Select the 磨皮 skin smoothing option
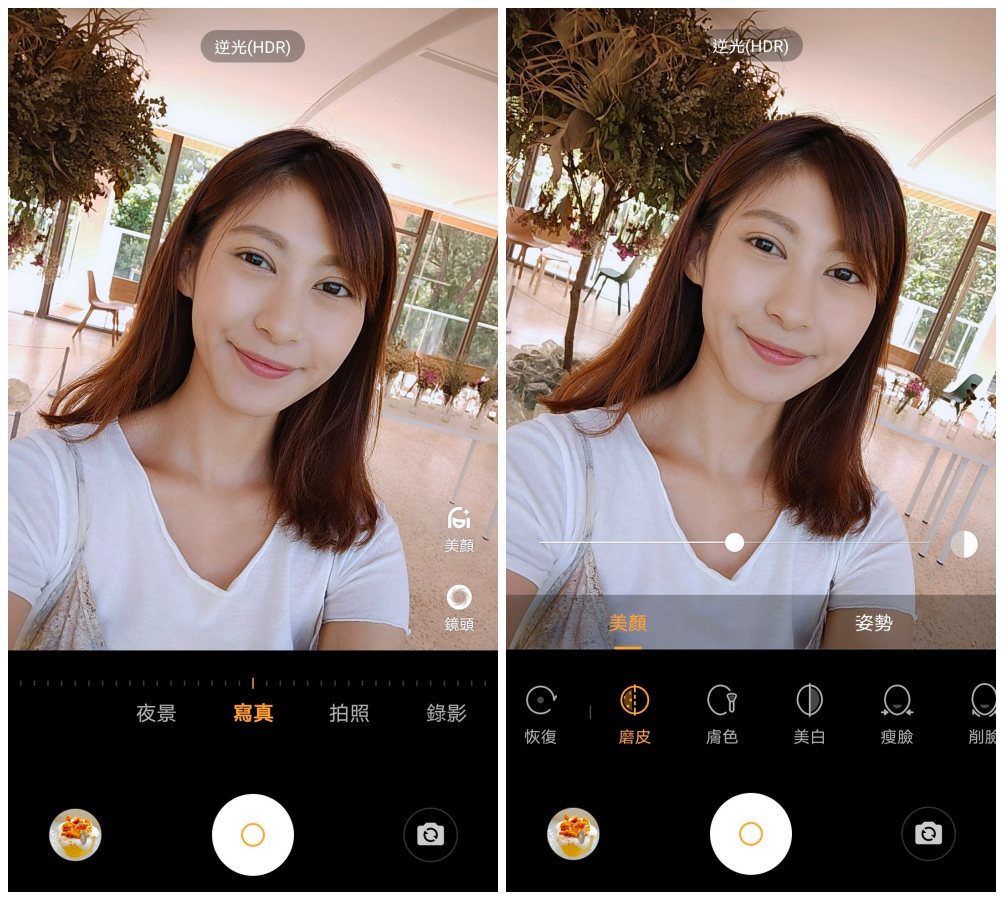The width and height of the screenshot is (1004, 900). (634, 713)
